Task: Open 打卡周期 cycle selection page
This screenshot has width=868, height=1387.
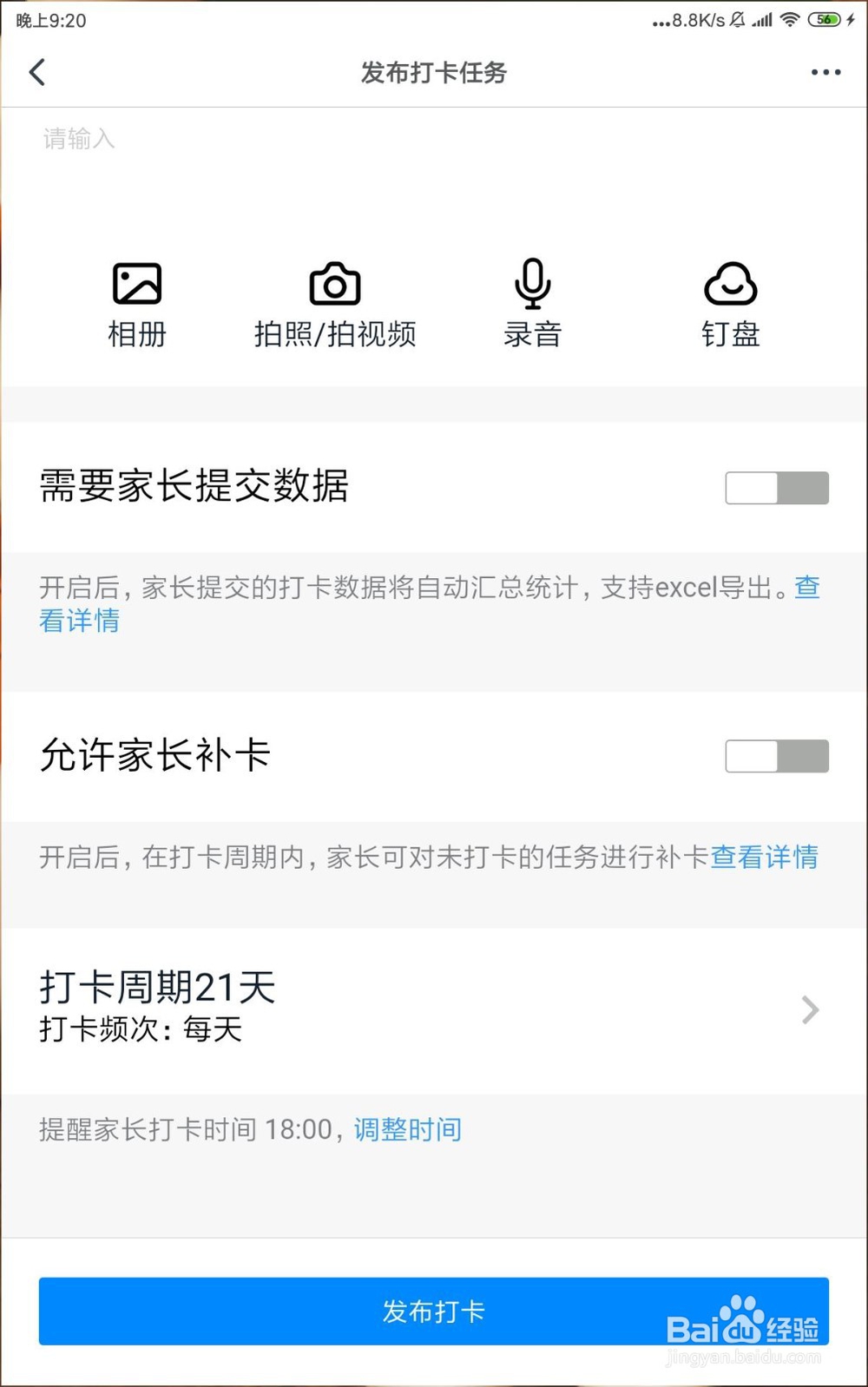Action: (x=157, y=987)
